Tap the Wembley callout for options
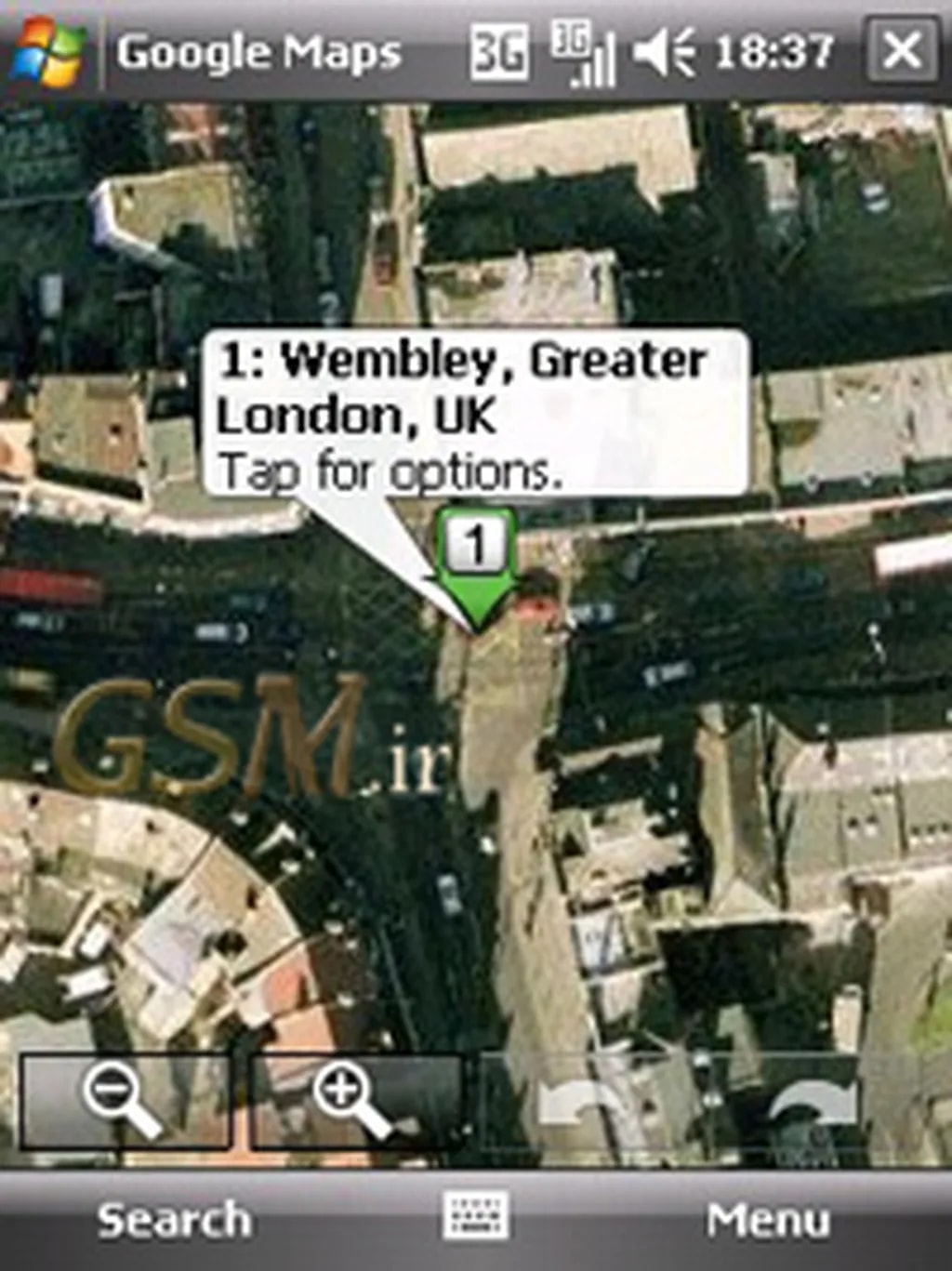This screenshot has height=1271, width=952. [476, 414]
